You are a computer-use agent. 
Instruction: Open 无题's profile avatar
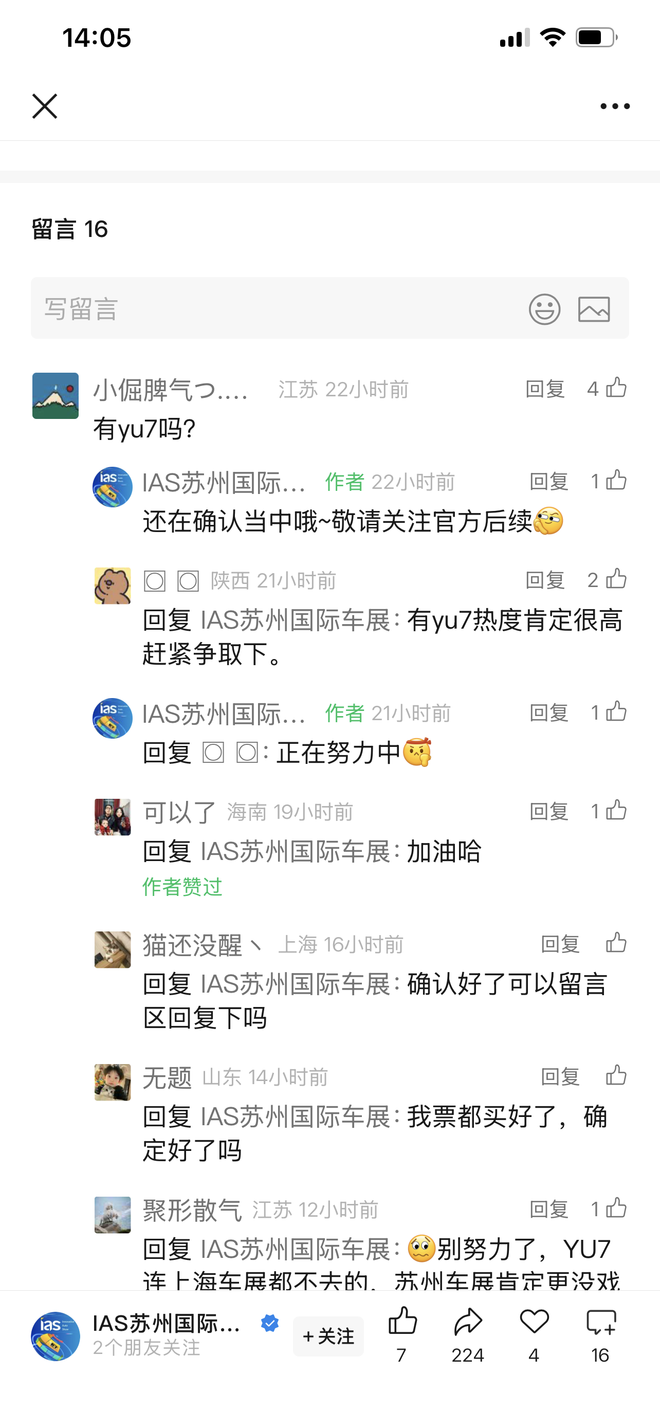[113, 1082]
